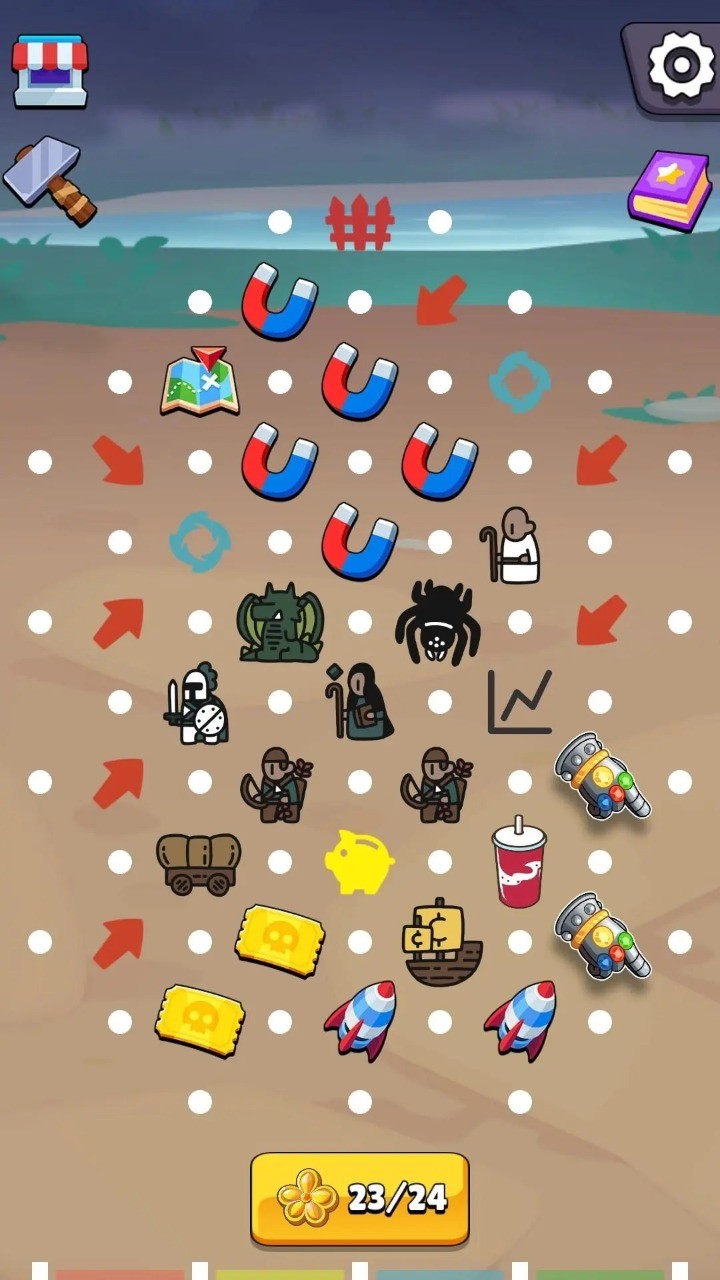Image resolution: width=720 pixels, height=1280 pixels.
Task: Select the covered wagon item
Action: tap(199, 862)
